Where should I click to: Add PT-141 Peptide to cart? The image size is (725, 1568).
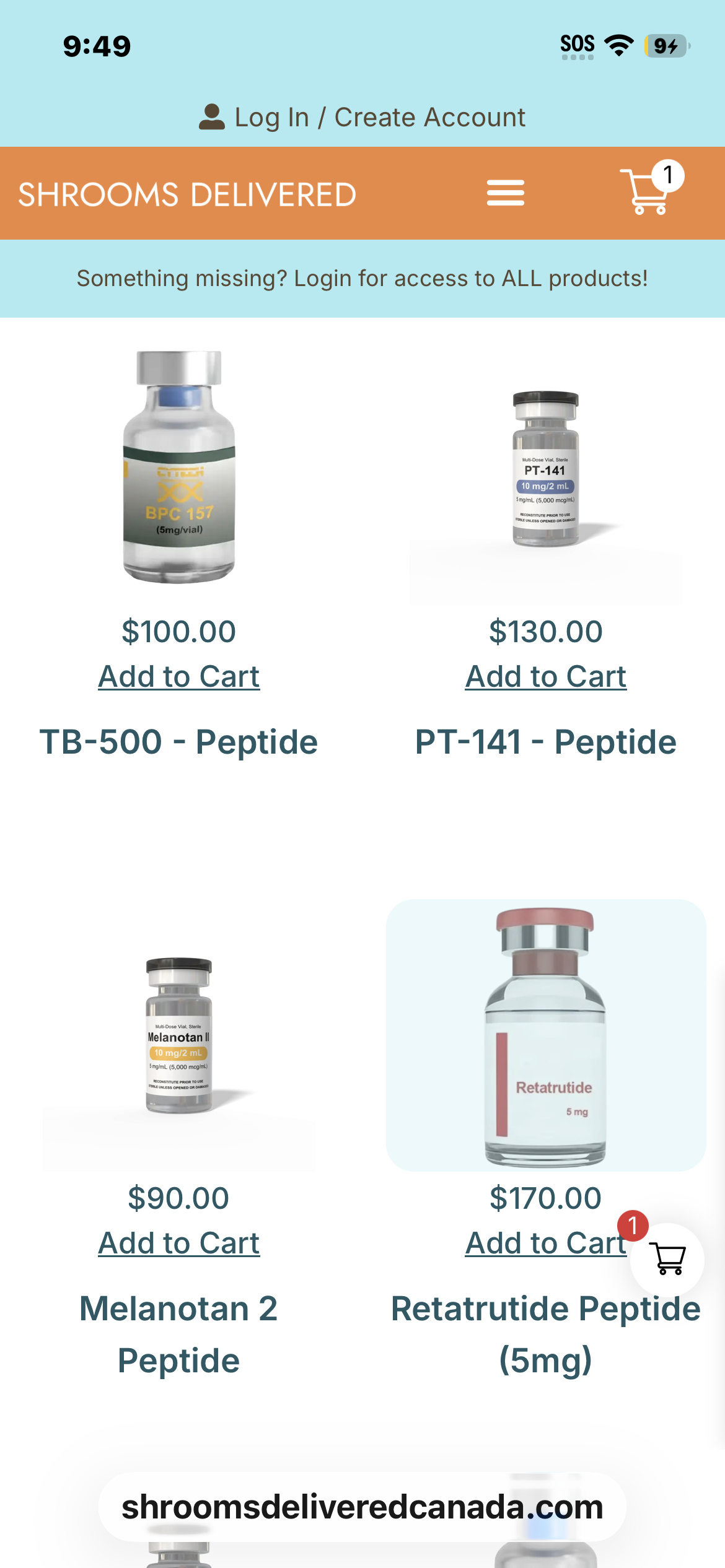[545, 676]
